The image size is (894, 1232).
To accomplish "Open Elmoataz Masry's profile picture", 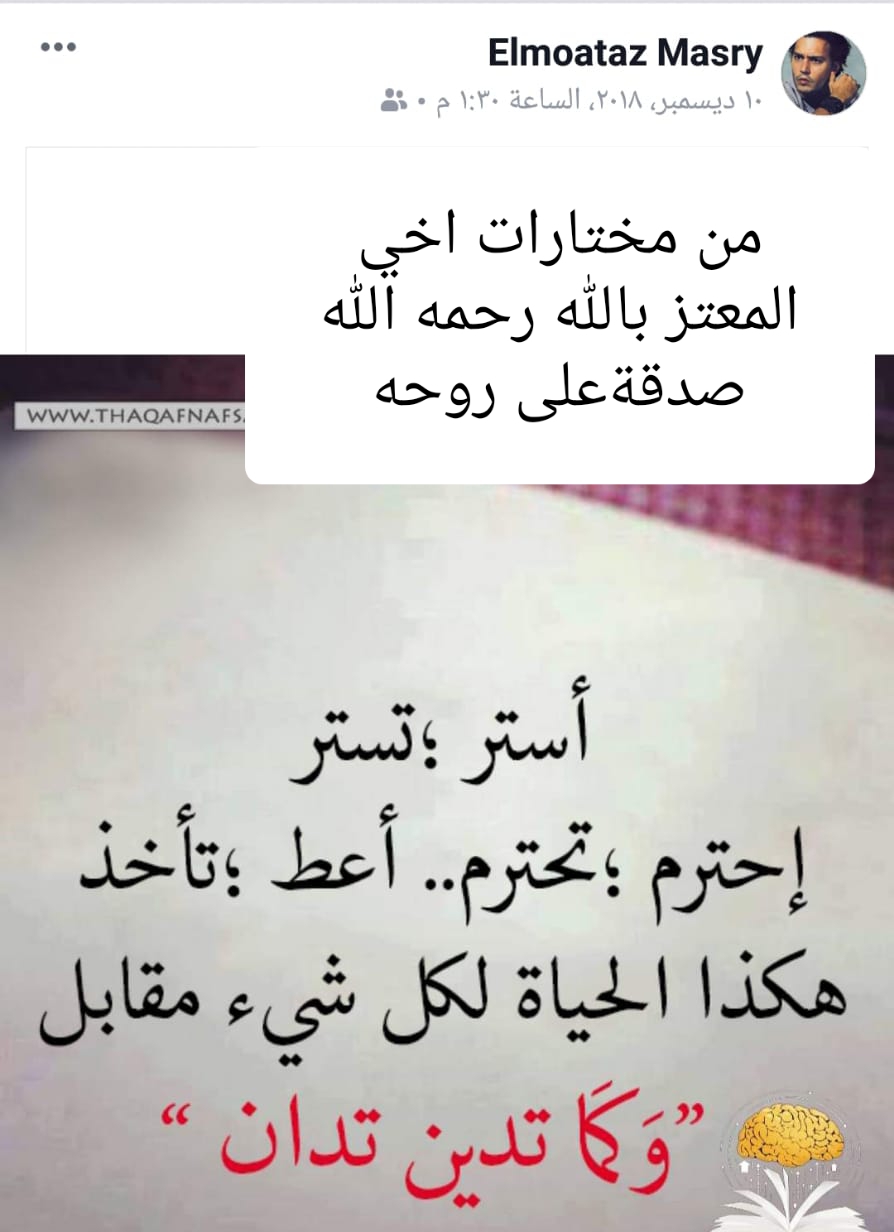I will [x=823, y=72].
